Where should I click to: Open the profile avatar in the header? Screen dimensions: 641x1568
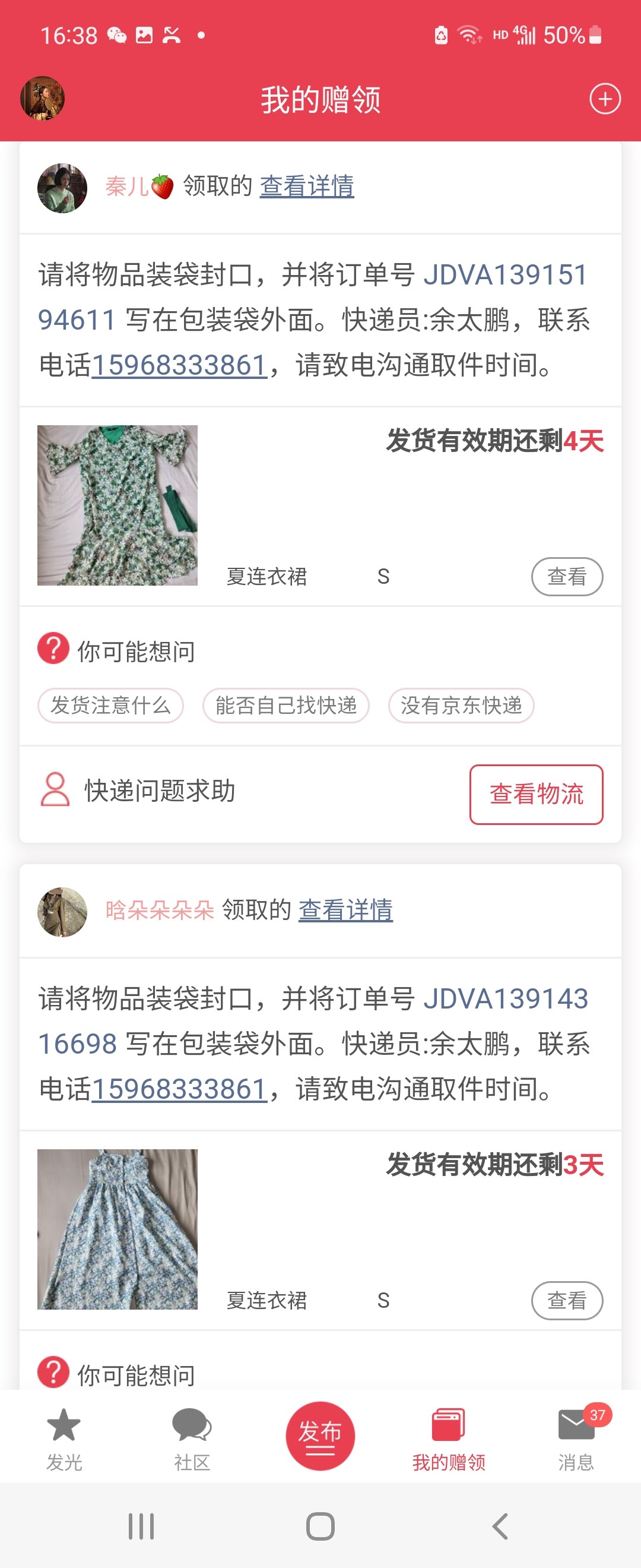tap(43, 99)
